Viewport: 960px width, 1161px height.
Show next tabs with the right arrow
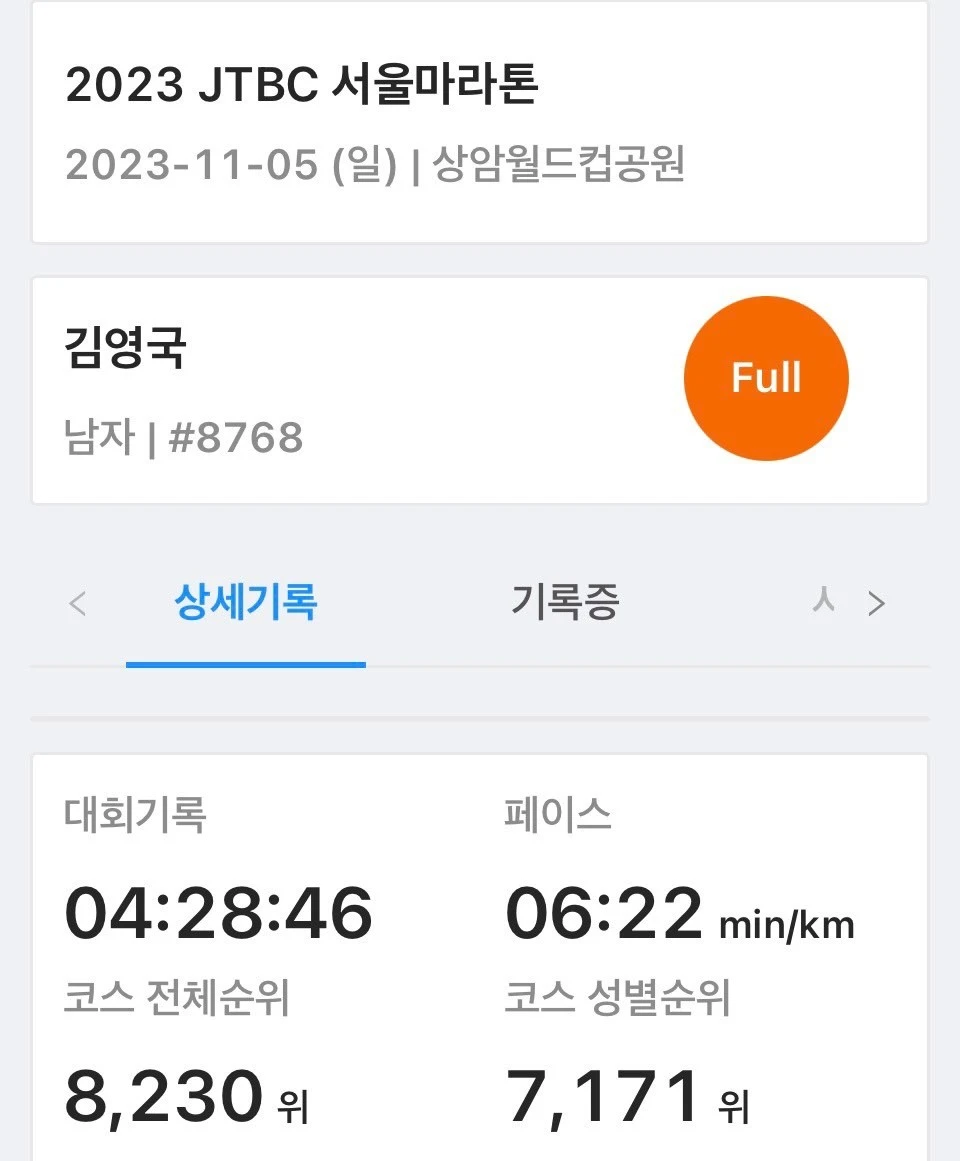click(x=876, y=604)
